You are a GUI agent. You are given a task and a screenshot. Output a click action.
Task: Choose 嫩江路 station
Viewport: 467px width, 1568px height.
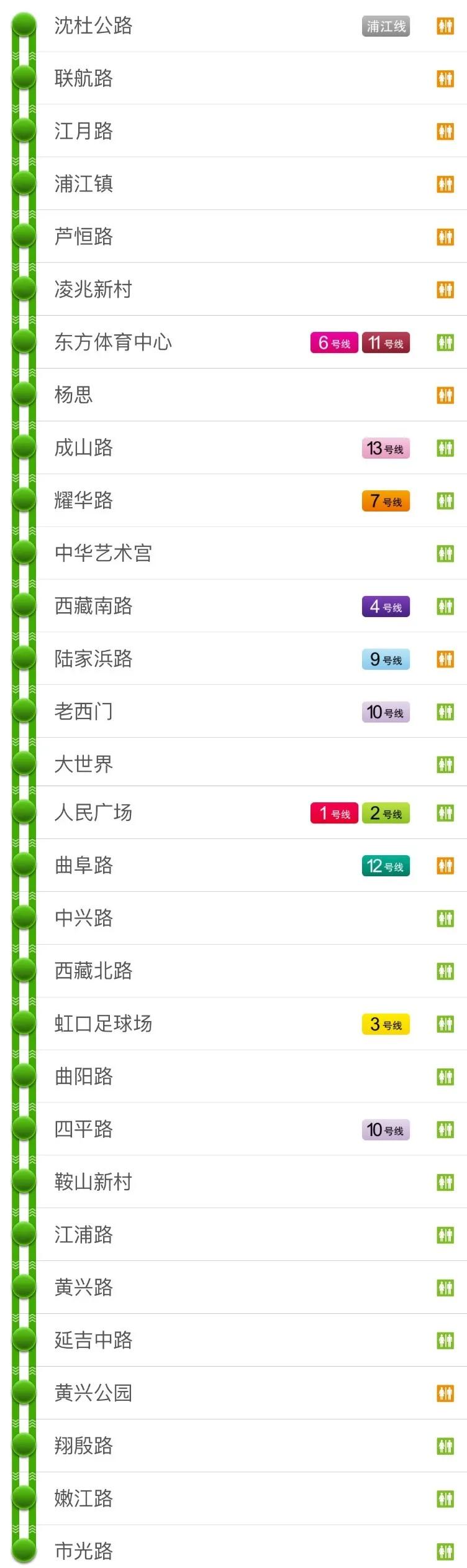(x=84, y=1498)
